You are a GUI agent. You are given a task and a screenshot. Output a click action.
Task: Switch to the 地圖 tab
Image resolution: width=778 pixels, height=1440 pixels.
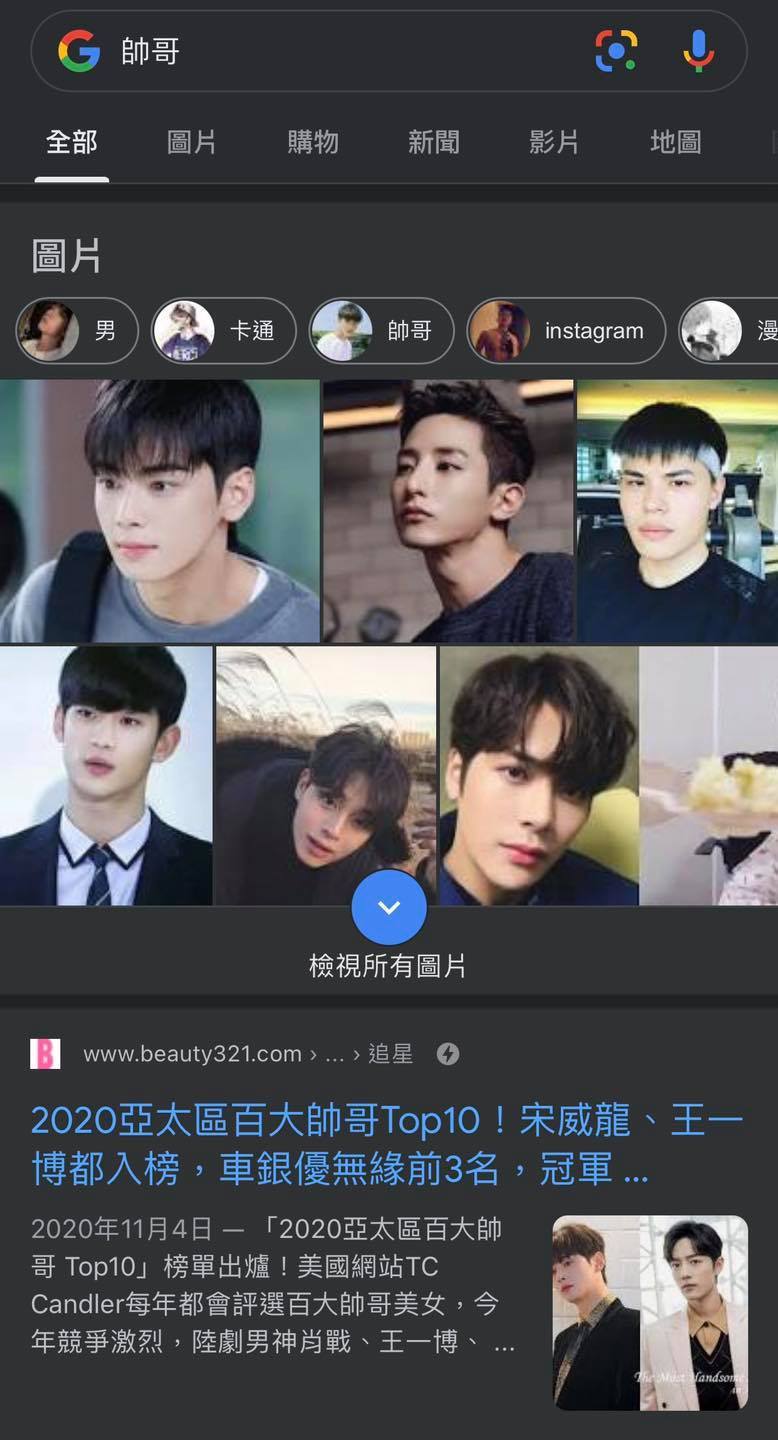675,142
